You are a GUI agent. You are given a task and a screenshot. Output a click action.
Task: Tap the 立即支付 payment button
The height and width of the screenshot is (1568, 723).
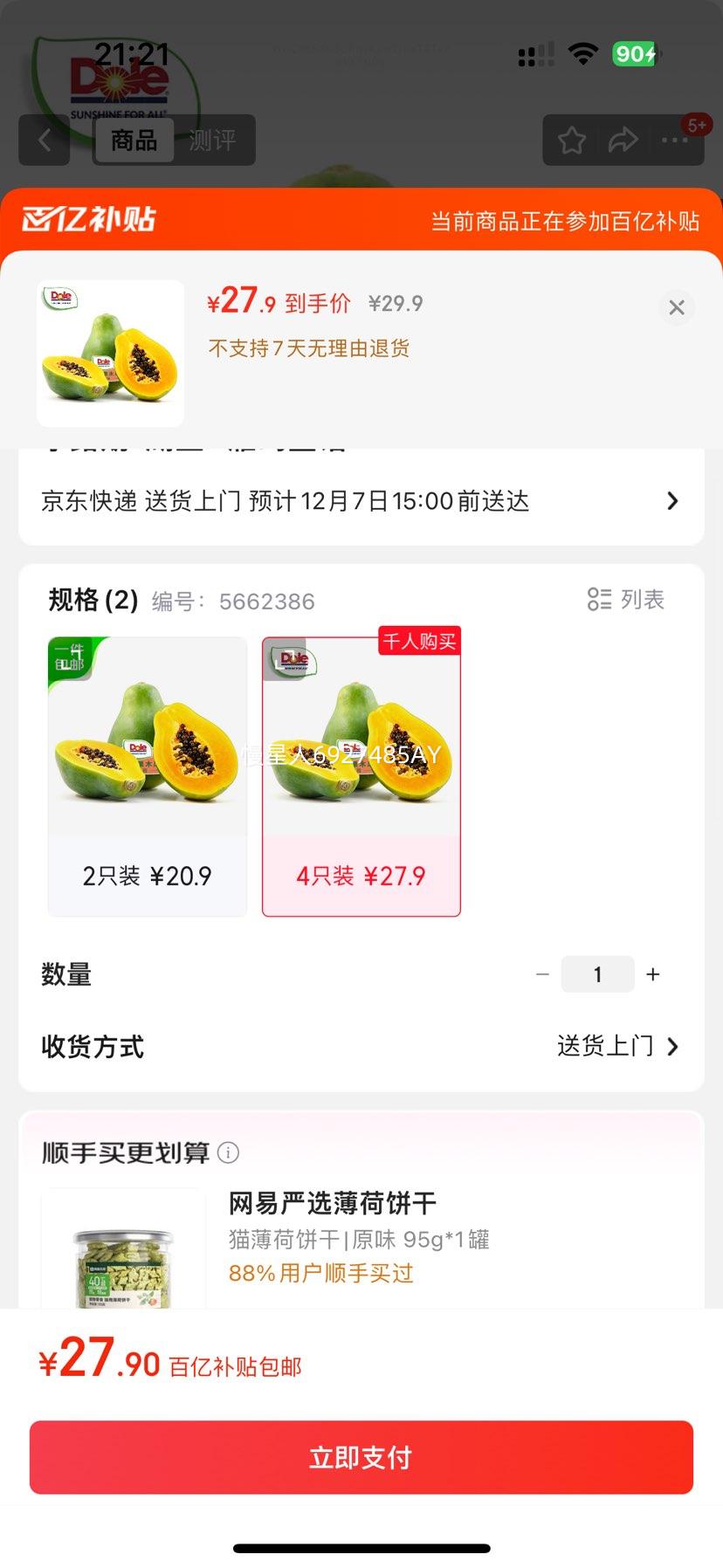(x=361, y=1456)
